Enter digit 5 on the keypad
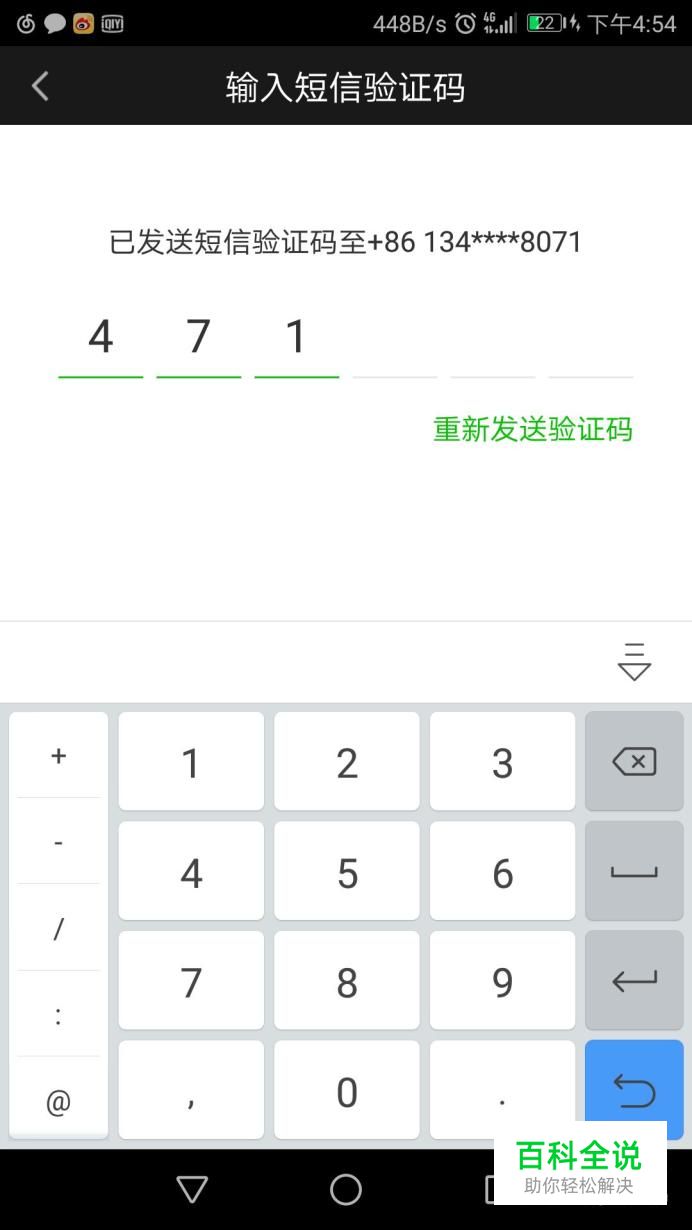This screenshot has width=692, height=1230. tap(347, 872)
